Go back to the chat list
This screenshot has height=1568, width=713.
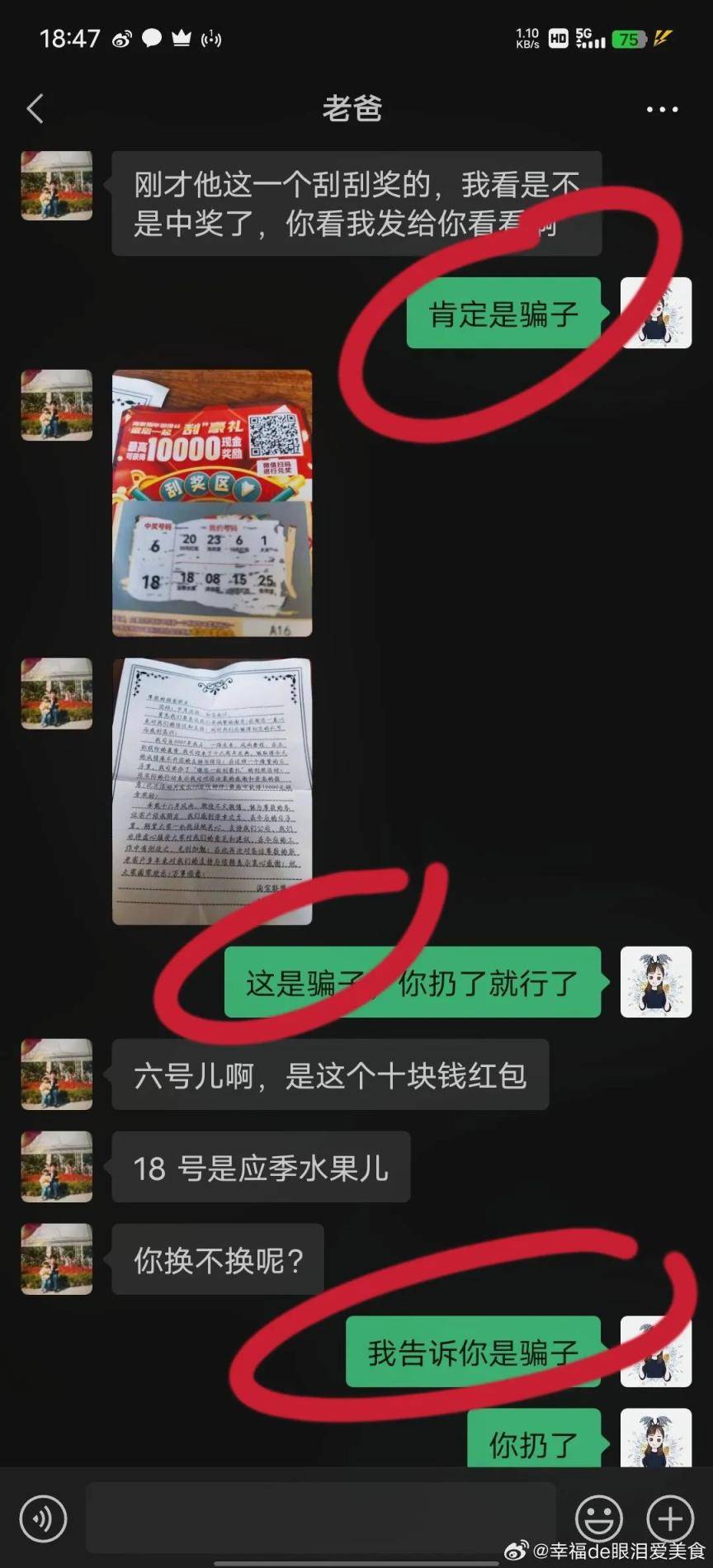pos(35,109)
